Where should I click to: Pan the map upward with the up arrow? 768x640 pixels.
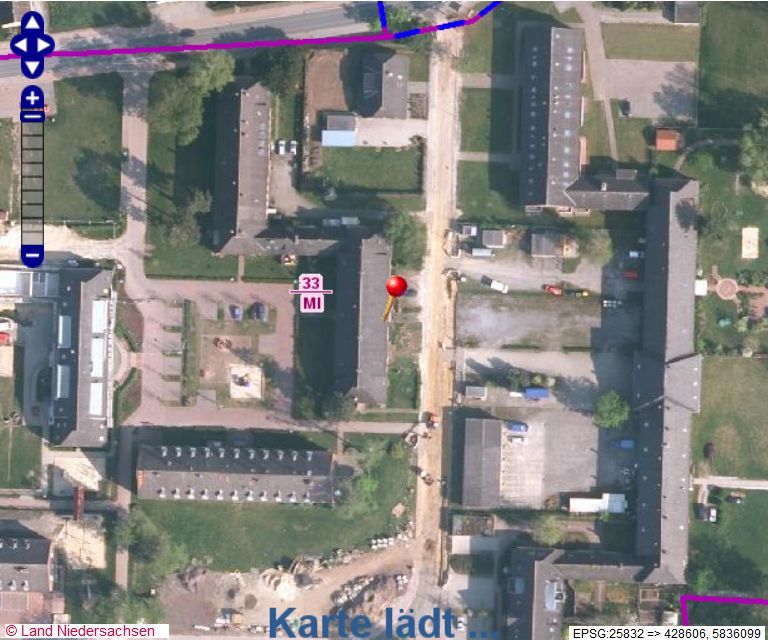click(32, 23)
